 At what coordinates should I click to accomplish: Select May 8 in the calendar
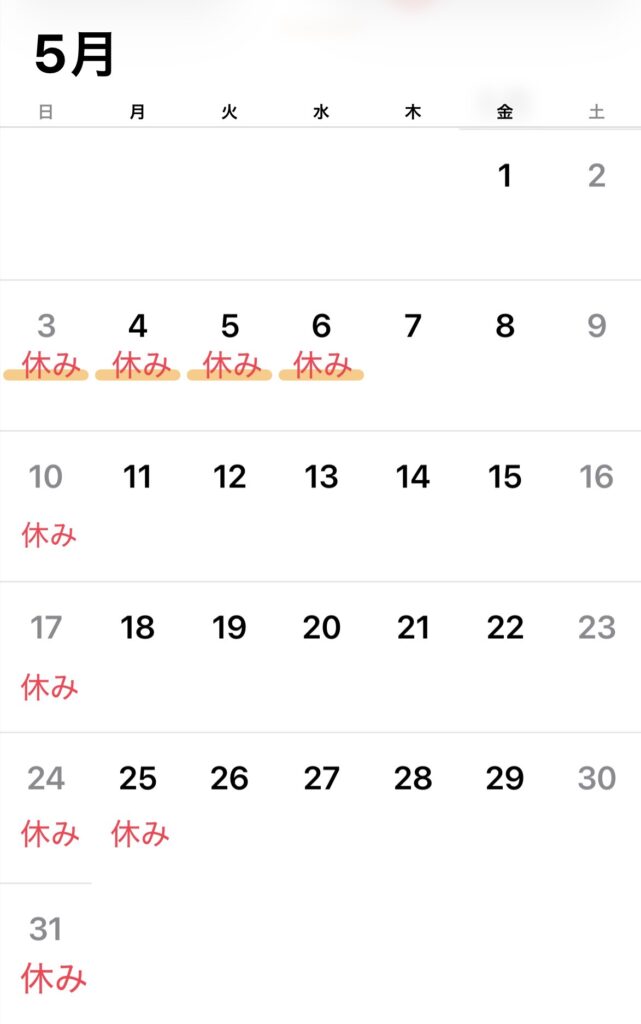[504, 327]
